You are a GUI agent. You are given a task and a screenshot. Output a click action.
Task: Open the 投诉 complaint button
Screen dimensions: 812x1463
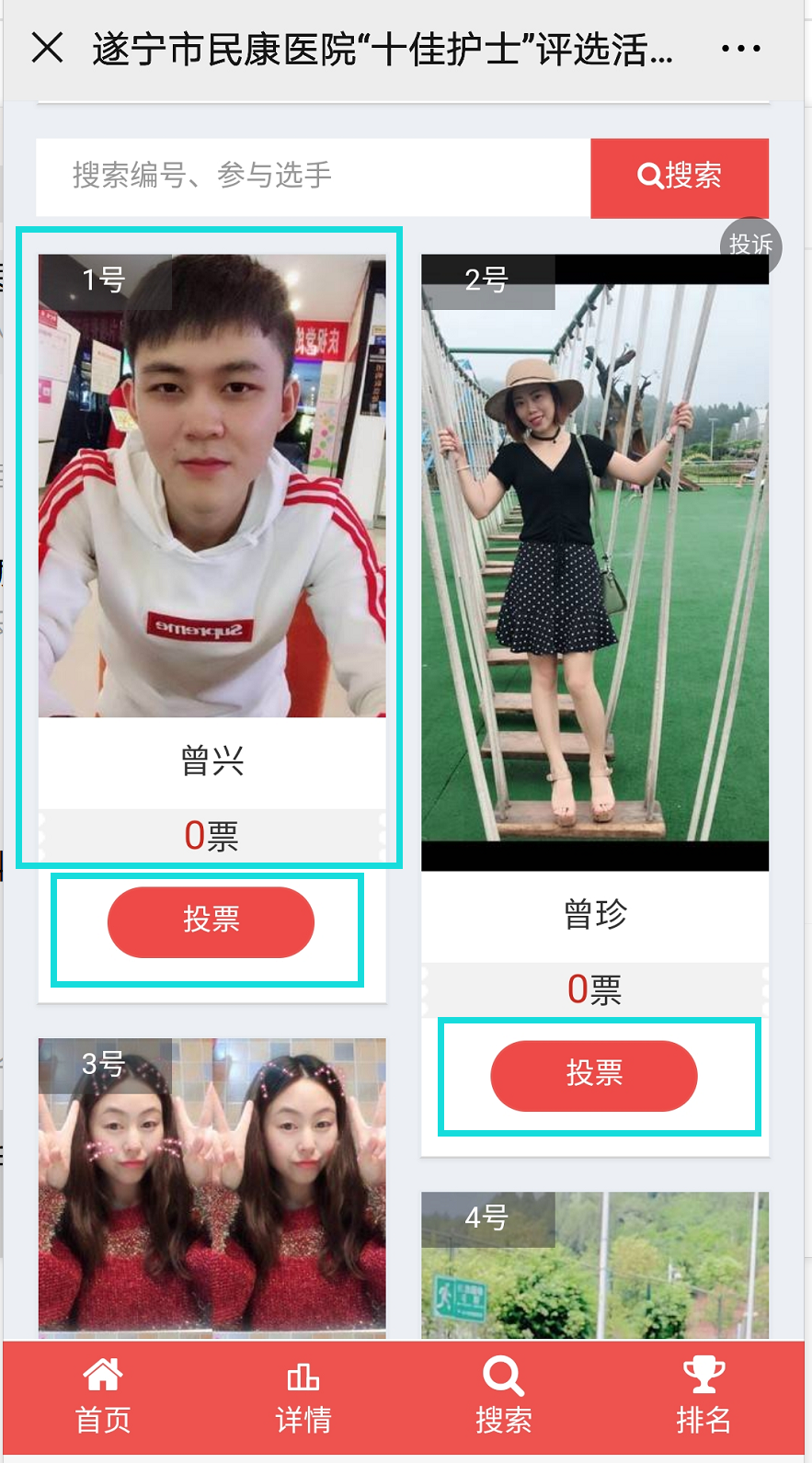pyautogui.click(x=750, y=244)
